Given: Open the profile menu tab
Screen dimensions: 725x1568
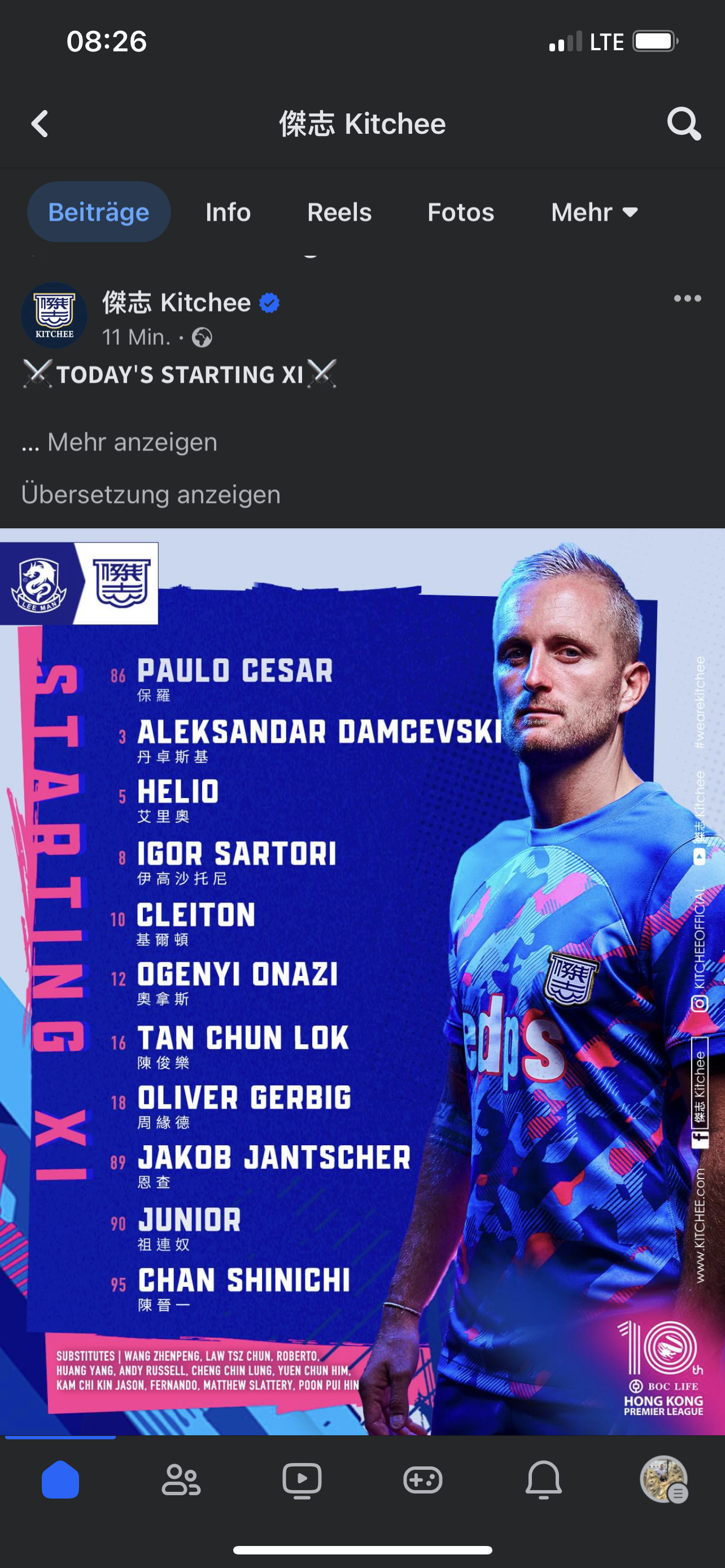Looking at the screenshot, I should (x=664, y=1479).
